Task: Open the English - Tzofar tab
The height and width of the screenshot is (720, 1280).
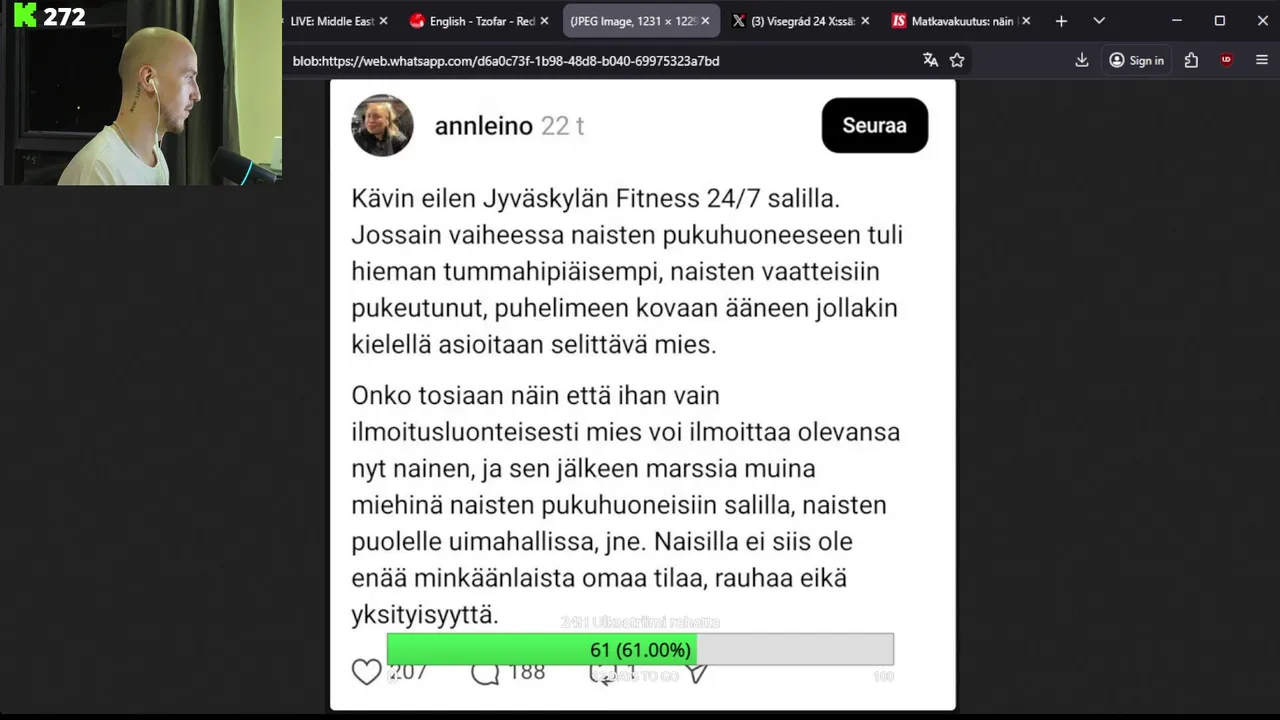Action: click(x=482, y=21)
